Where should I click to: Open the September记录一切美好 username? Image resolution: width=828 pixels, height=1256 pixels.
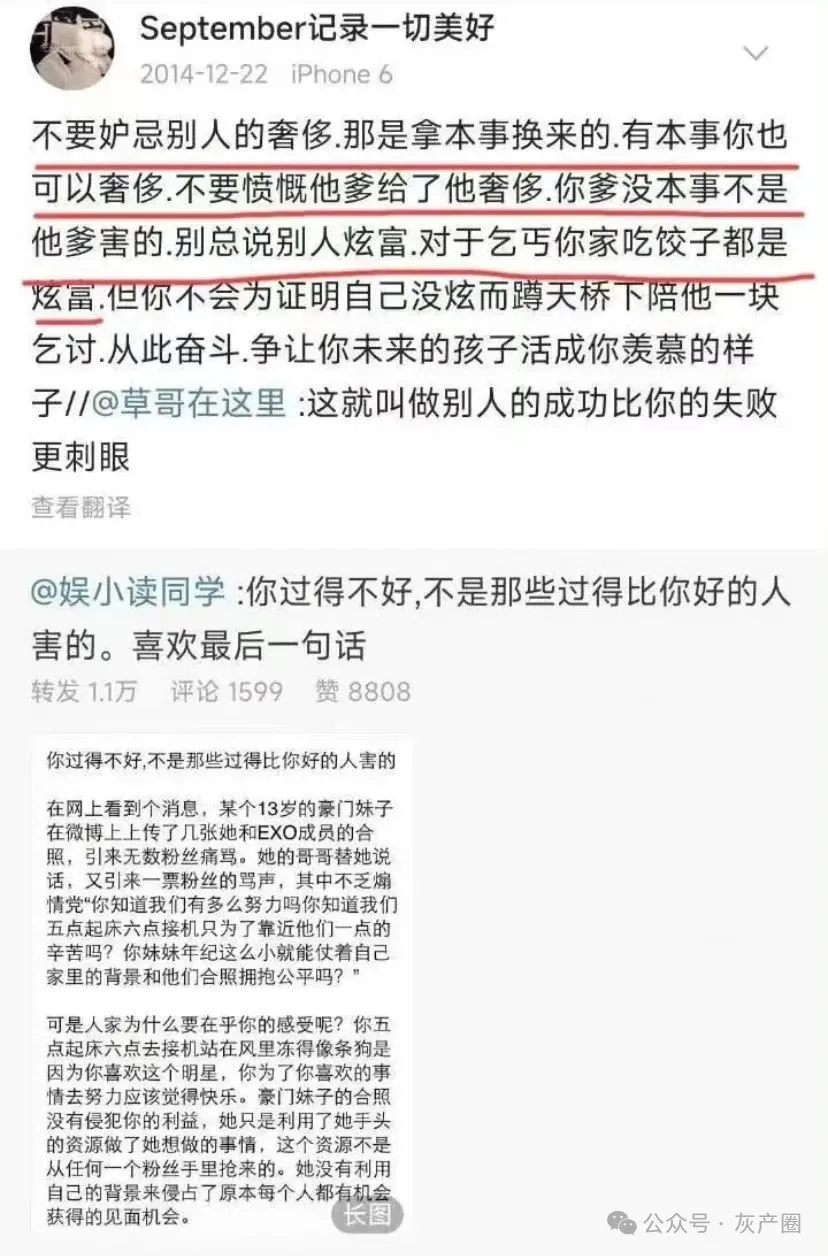(x=316, y=29)
